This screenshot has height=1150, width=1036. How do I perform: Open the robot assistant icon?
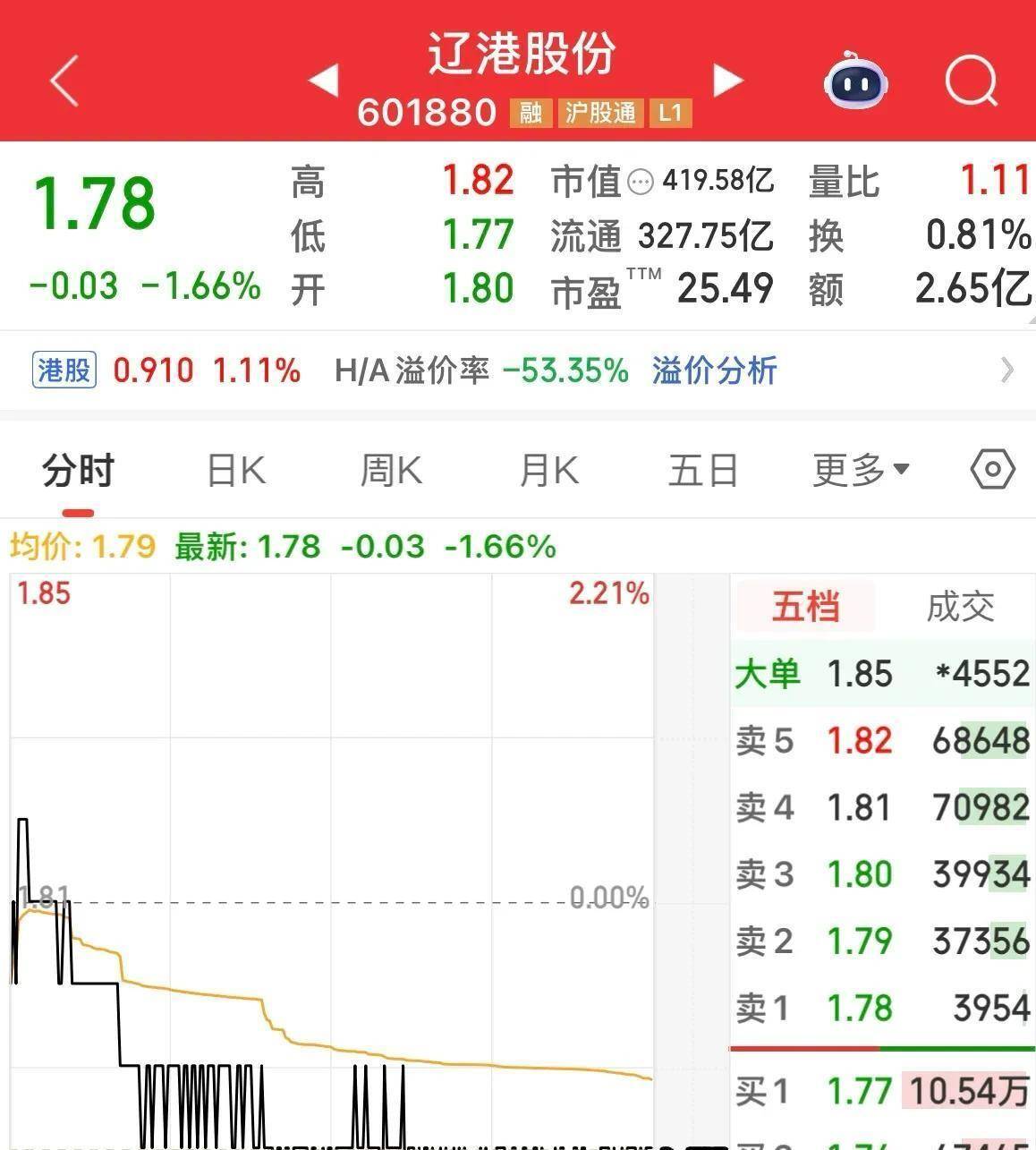(x=855, y=81)
